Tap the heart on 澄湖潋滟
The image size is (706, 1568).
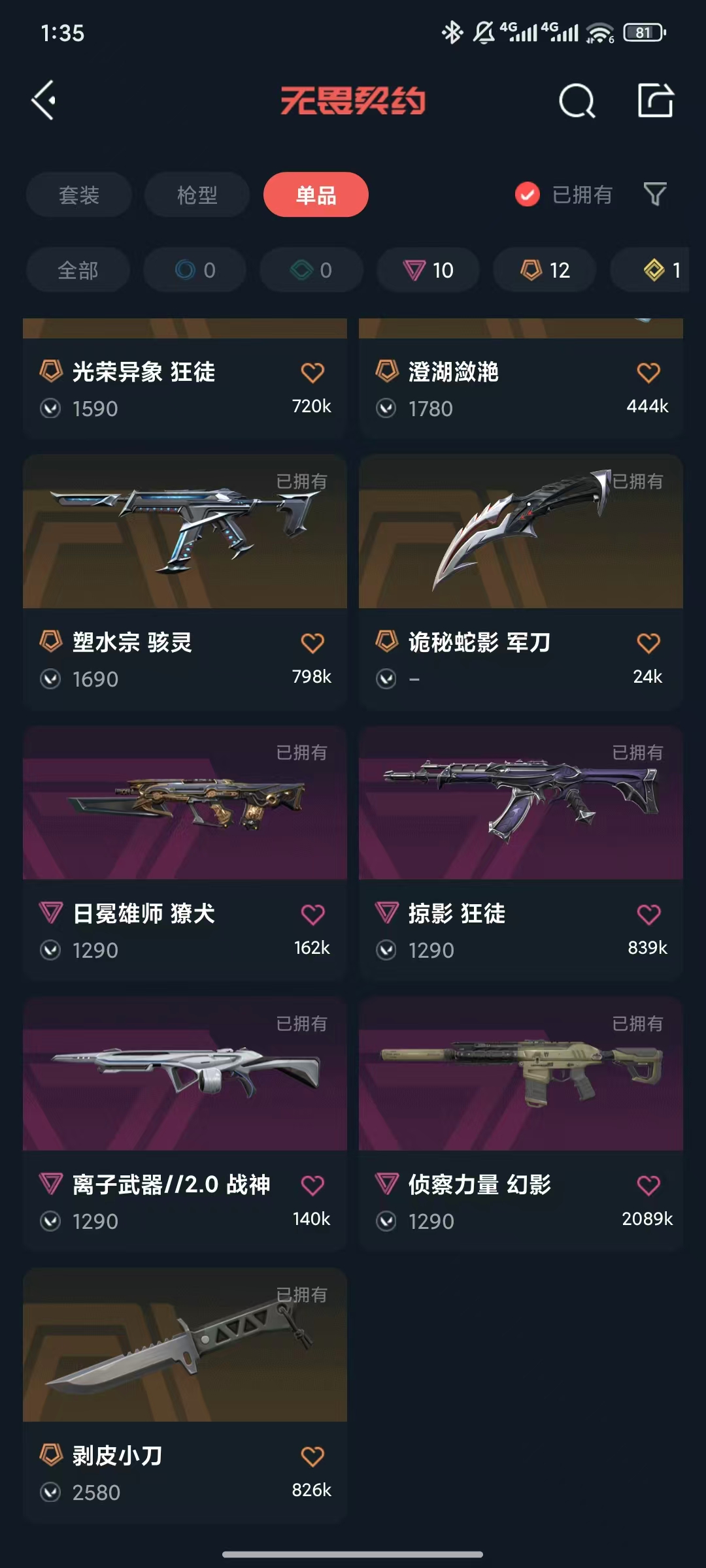click(648, 373)
